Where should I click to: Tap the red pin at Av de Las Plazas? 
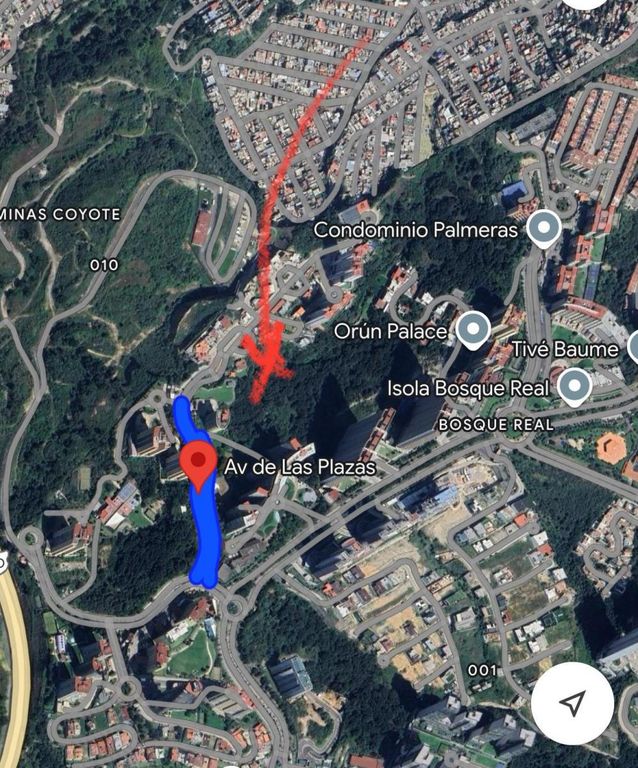[x=200, y=464]
